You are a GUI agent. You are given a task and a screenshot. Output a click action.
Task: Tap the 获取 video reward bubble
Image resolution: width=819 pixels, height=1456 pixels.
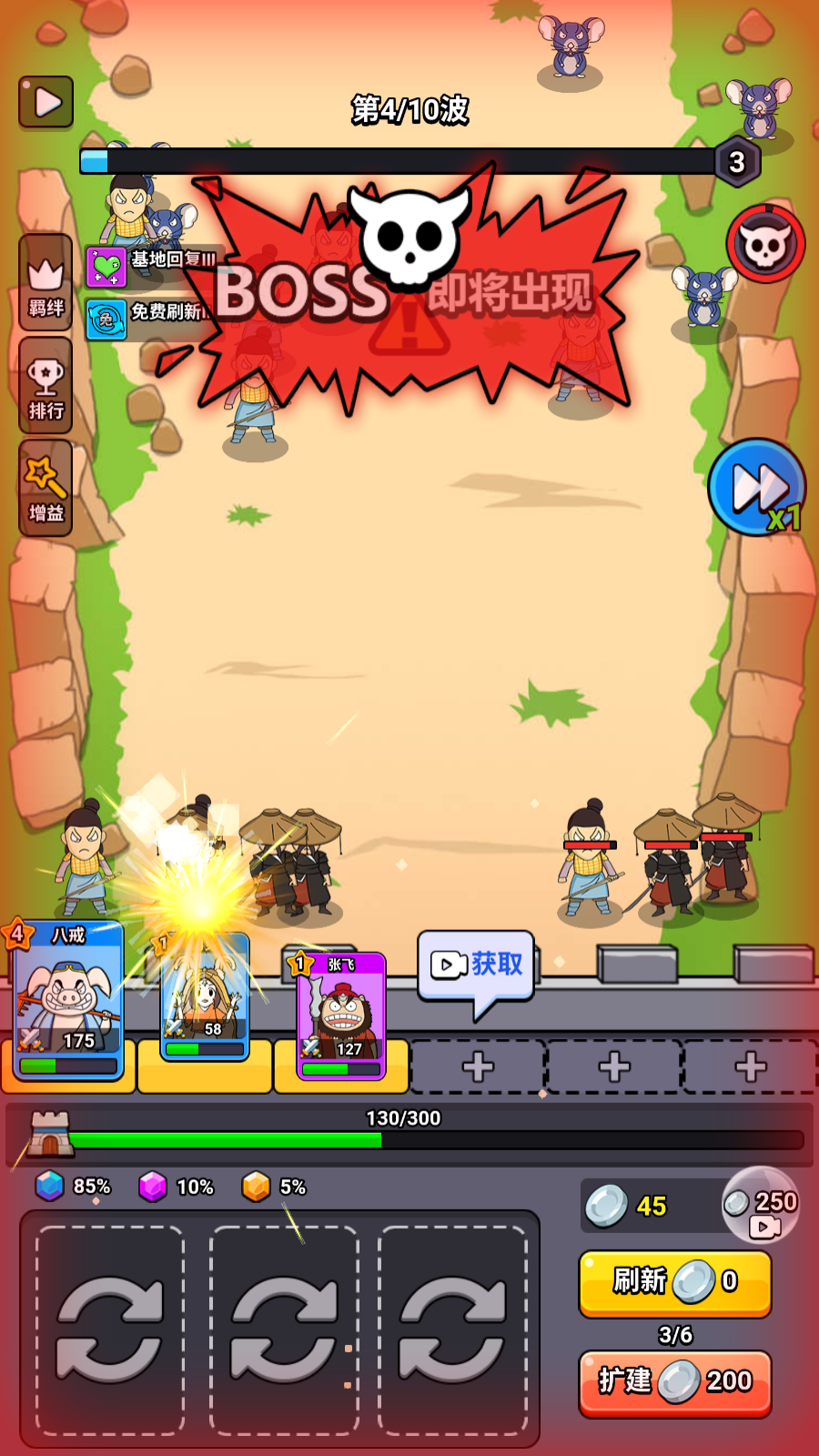[x=476, y=965]
